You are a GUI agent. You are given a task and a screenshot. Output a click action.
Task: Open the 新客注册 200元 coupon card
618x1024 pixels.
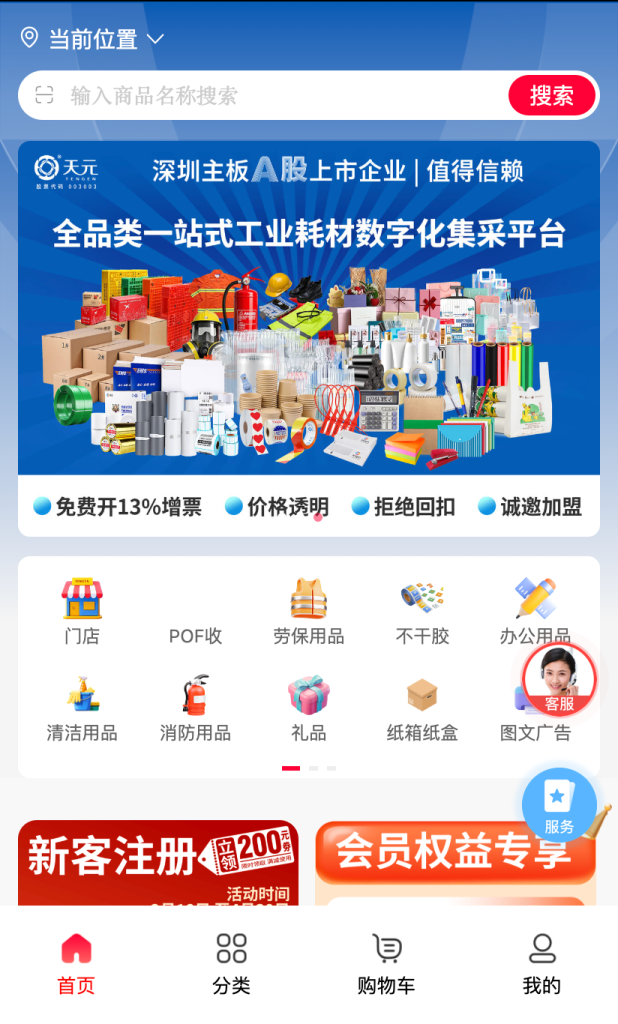pos(158,862)
